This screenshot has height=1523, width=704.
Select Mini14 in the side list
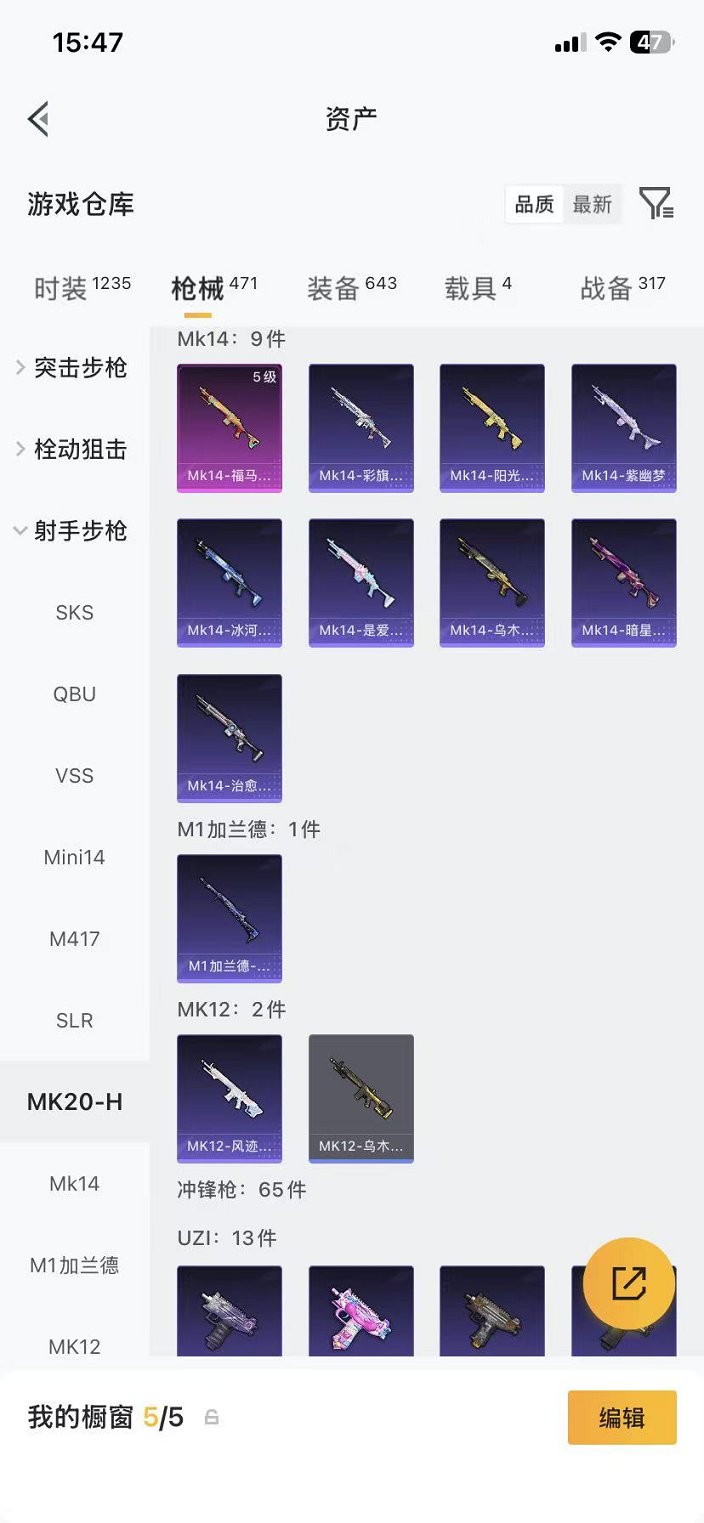74,857
